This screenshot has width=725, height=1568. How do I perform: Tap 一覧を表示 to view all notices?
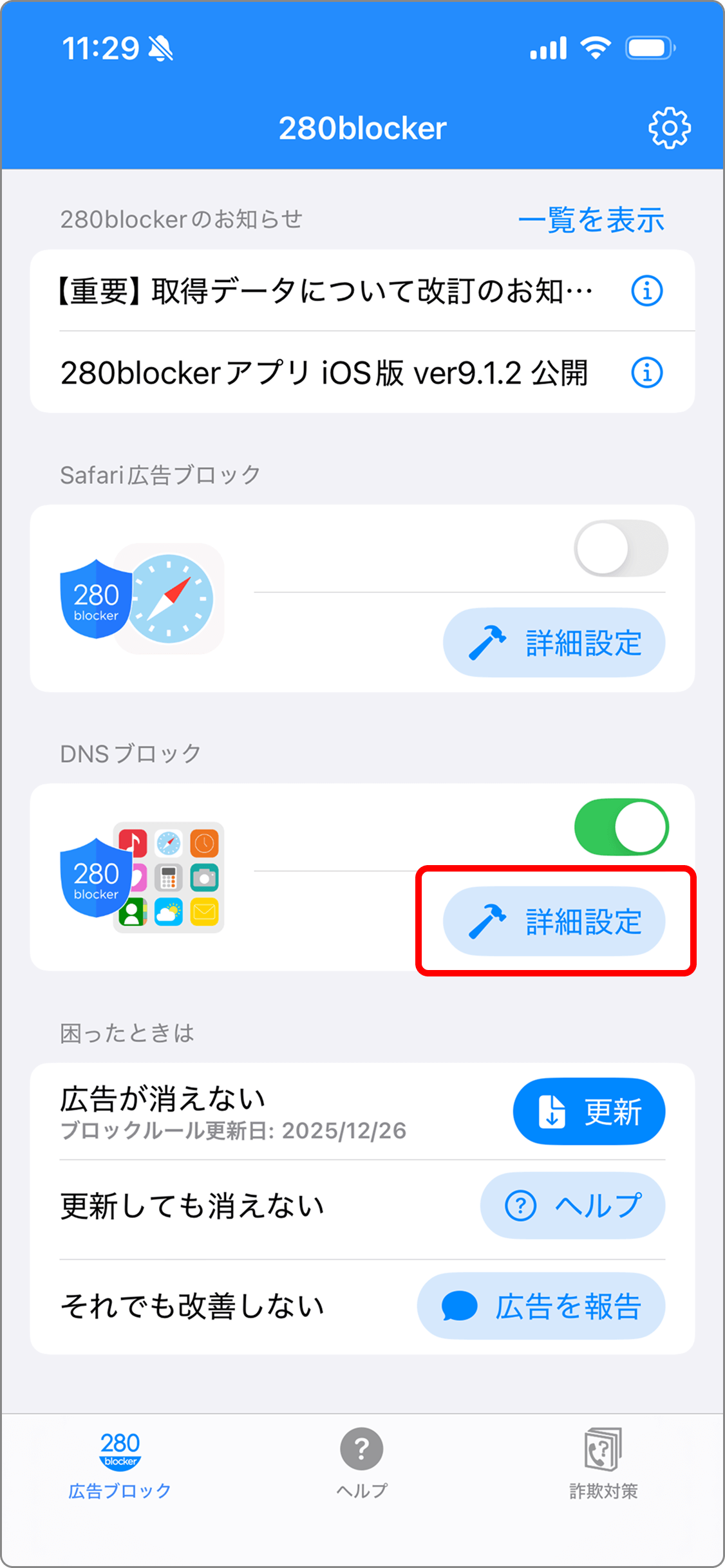pyautogui.click(x=591, y=220)
